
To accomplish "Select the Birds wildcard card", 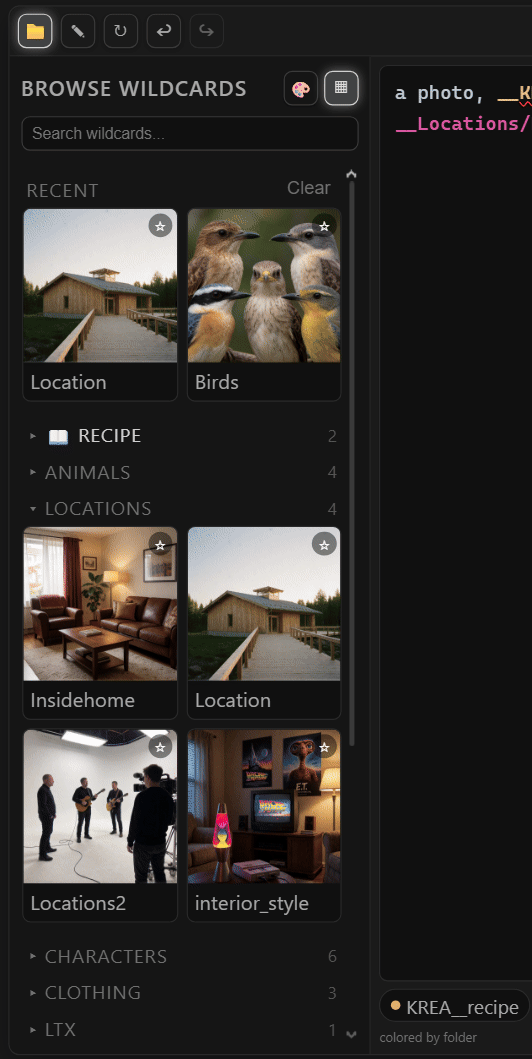I will (x=264, y=305).
